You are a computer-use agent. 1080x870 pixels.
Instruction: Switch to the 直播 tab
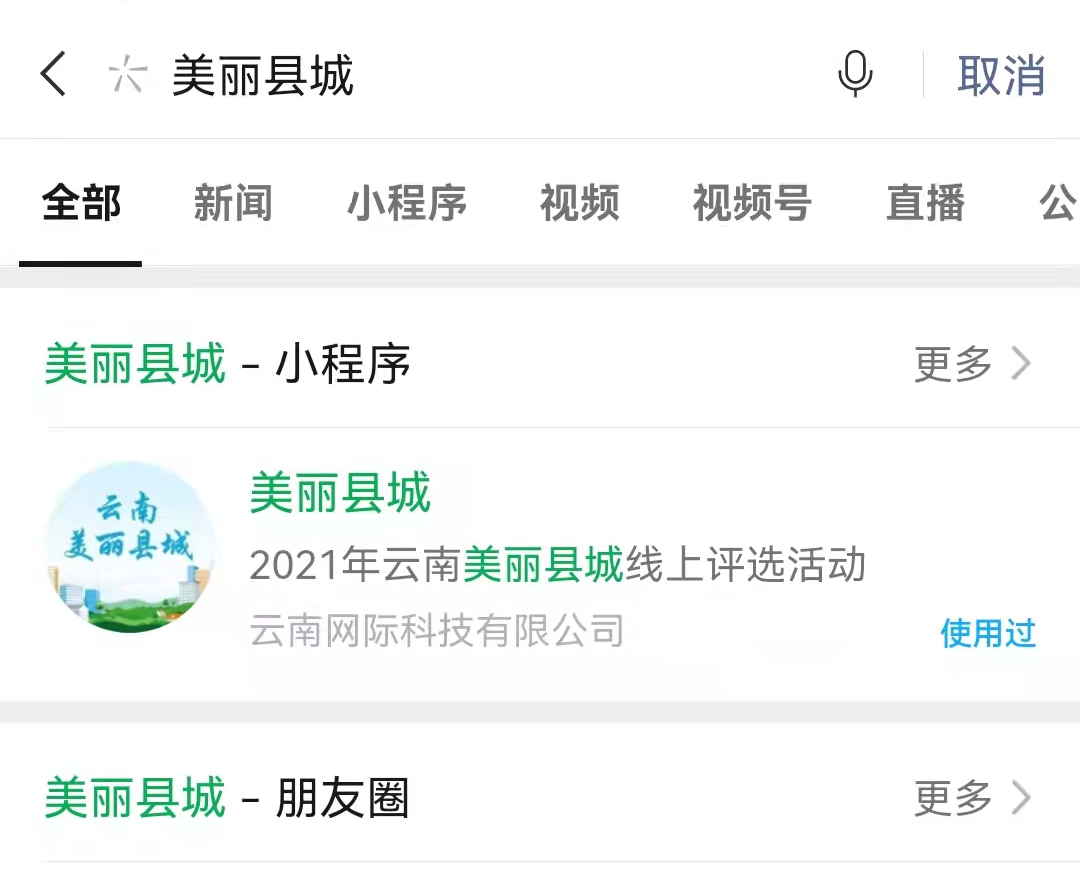tap(925, 203)
